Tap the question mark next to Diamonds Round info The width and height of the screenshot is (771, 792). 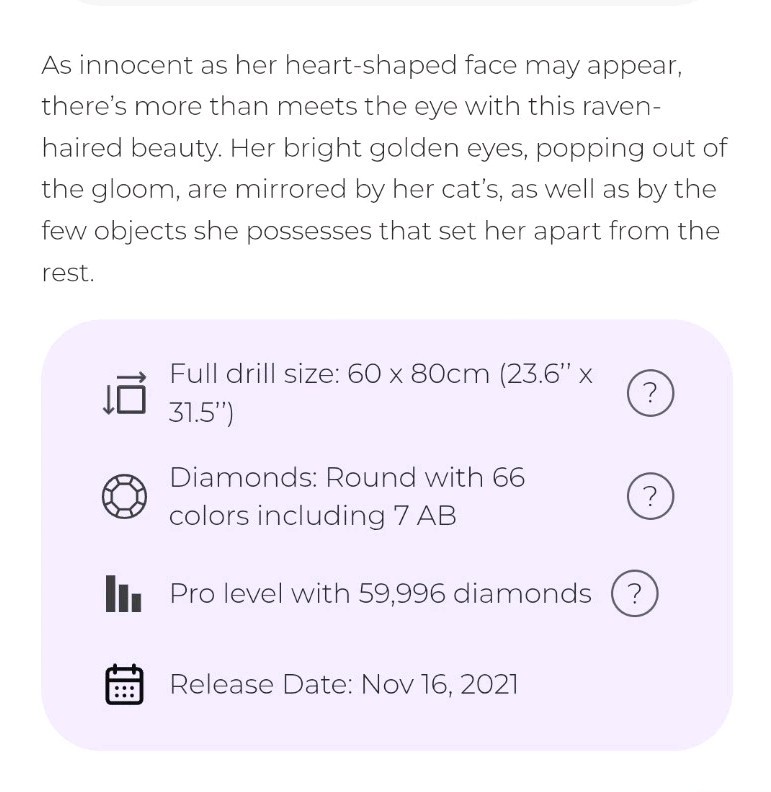pos(650,496)
